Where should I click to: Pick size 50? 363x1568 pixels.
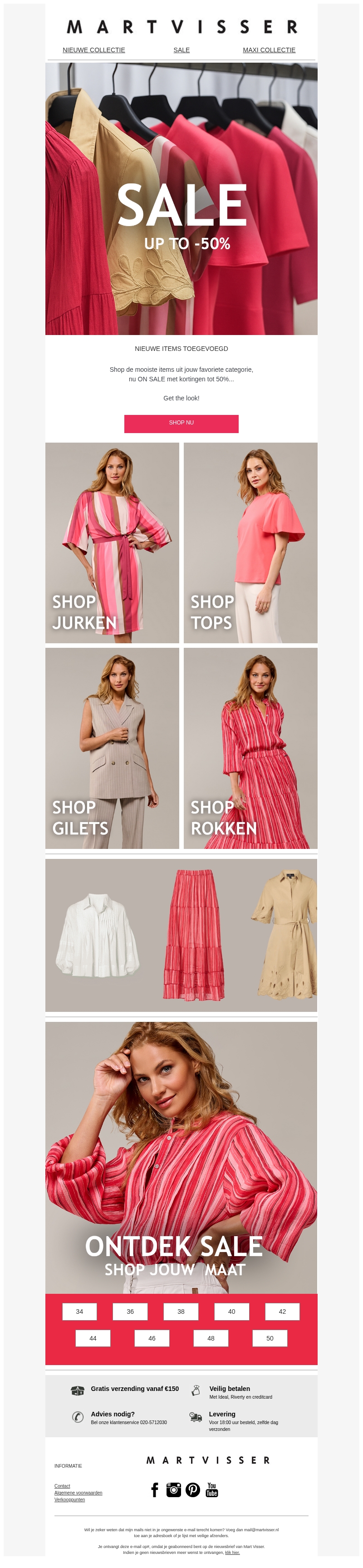pos(270,1338)
